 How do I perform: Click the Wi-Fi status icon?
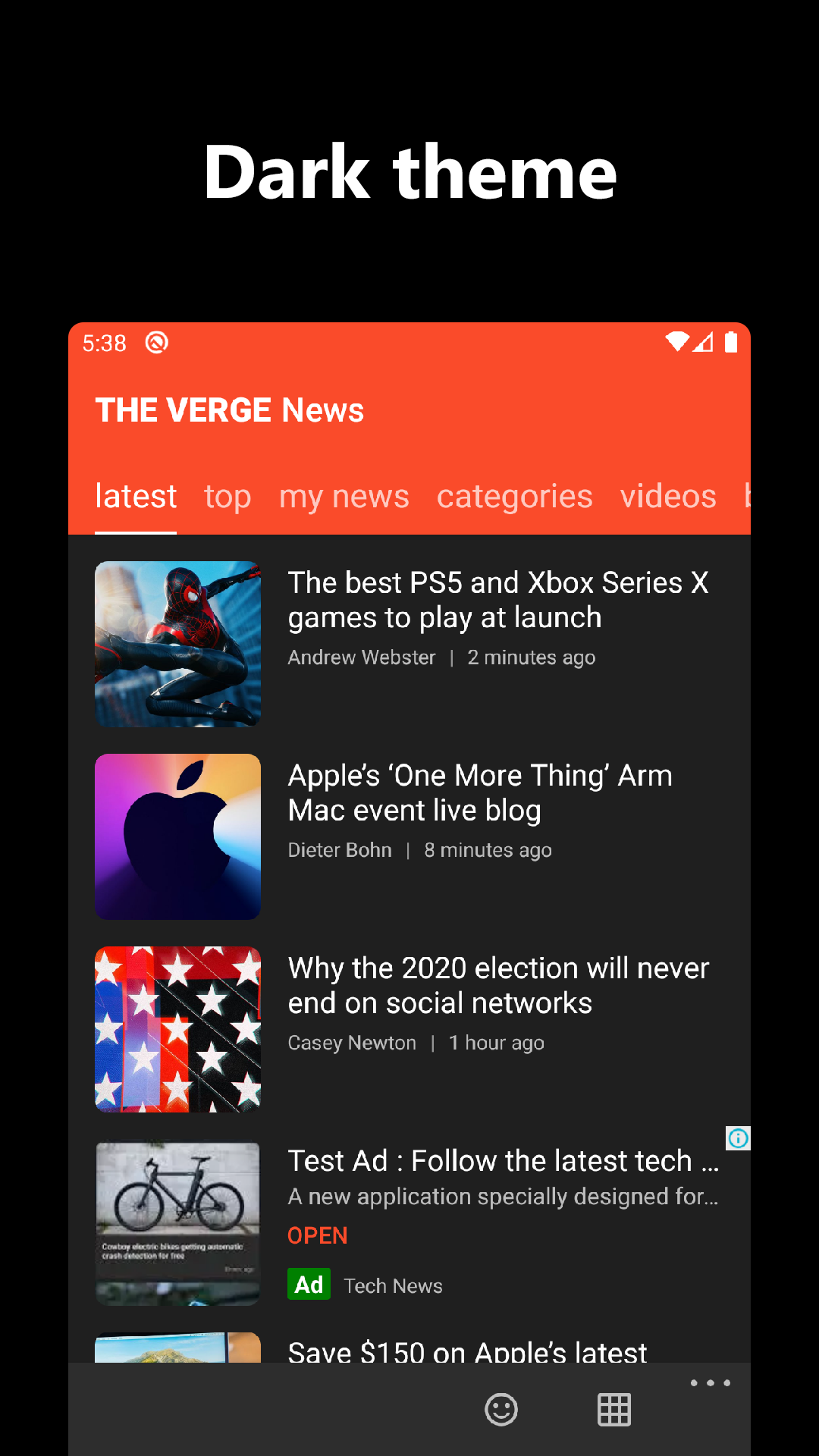674,342
